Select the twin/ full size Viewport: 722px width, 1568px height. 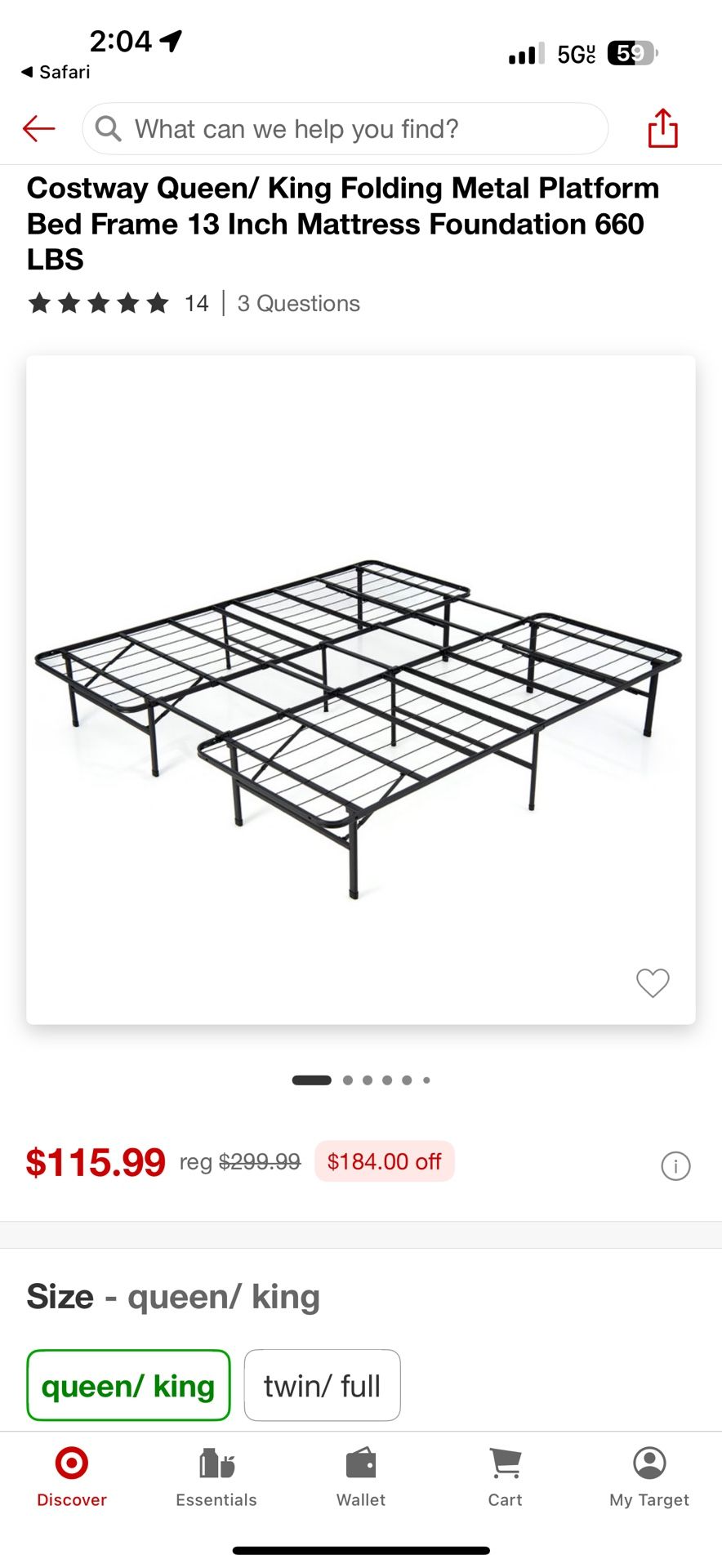[322, 1386]
